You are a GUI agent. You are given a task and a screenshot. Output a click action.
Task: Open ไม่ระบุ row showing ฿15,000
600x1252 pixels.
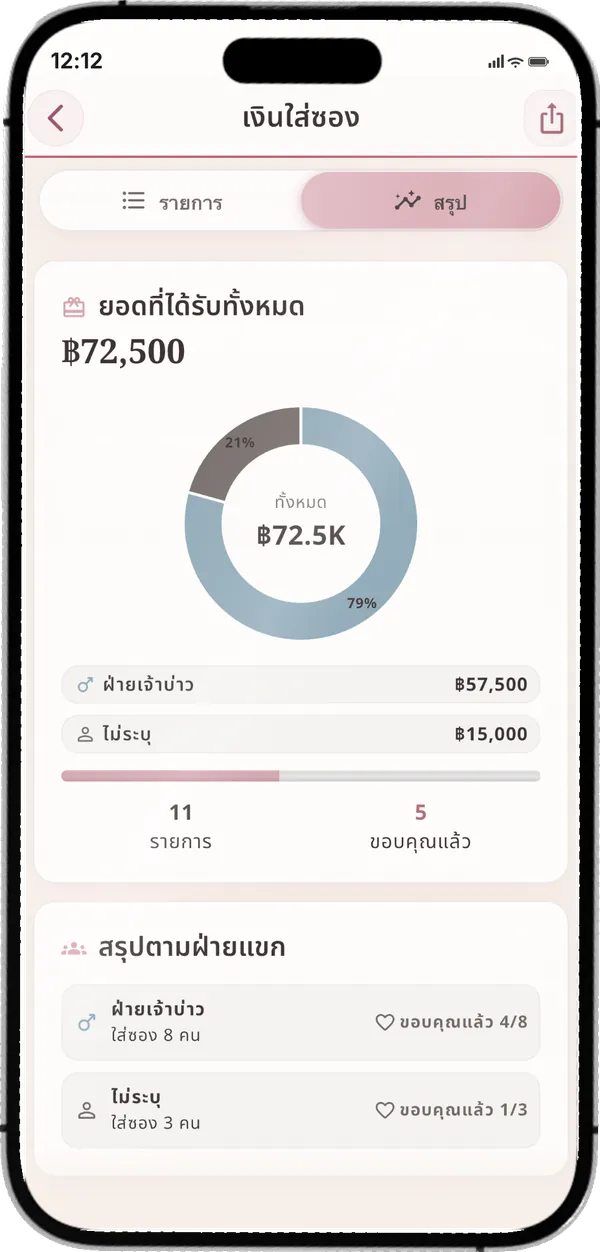click(301, 735)
